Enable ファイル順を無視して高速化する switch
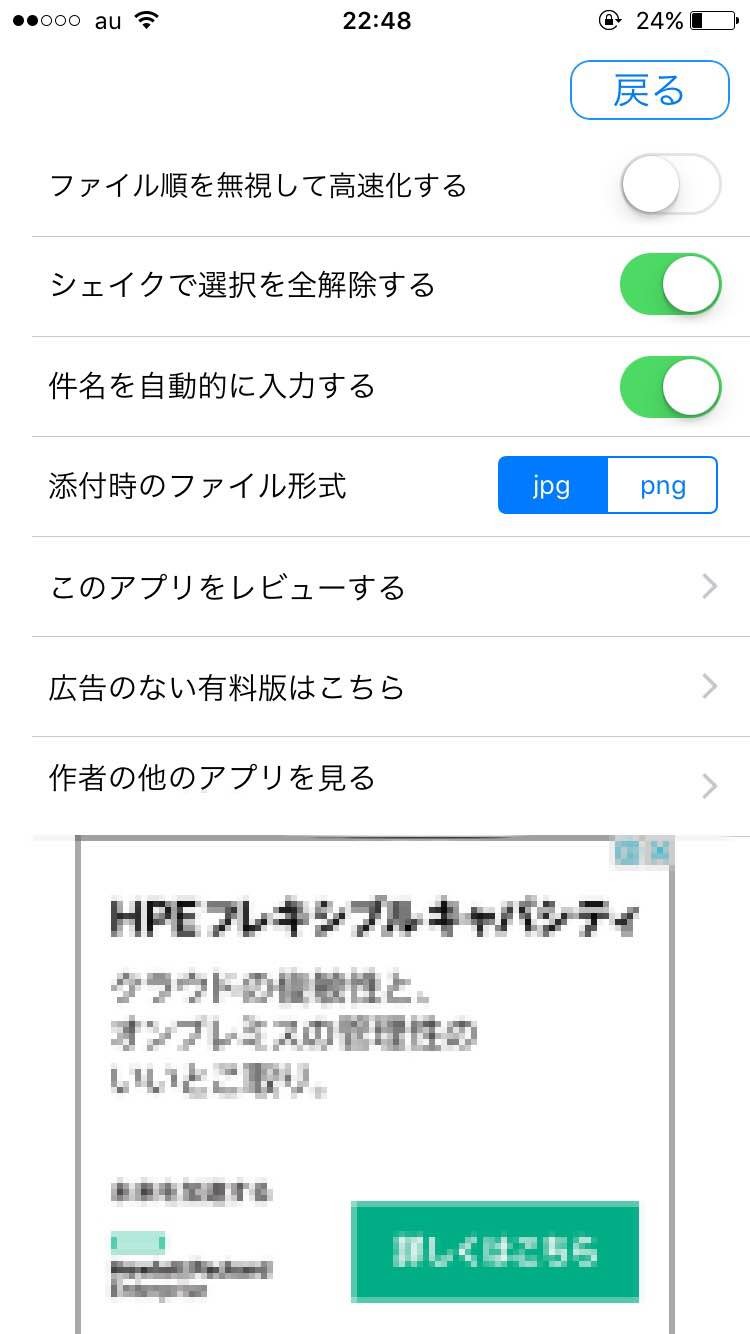The width and height of the screenshot is (750, 1334). click(x=670, y=185)
